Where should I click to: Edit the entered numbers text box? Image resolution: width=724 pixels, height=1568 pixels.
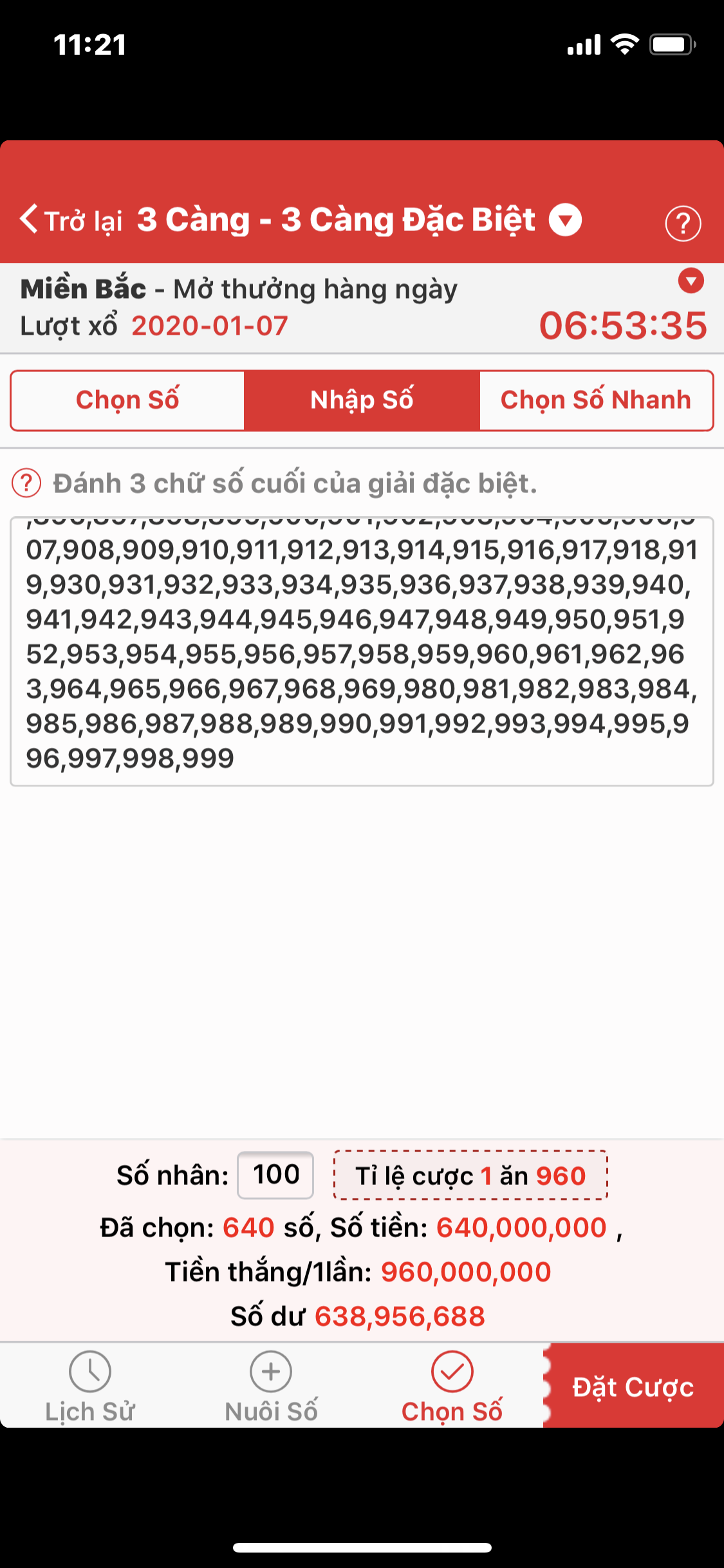(362, 650)
